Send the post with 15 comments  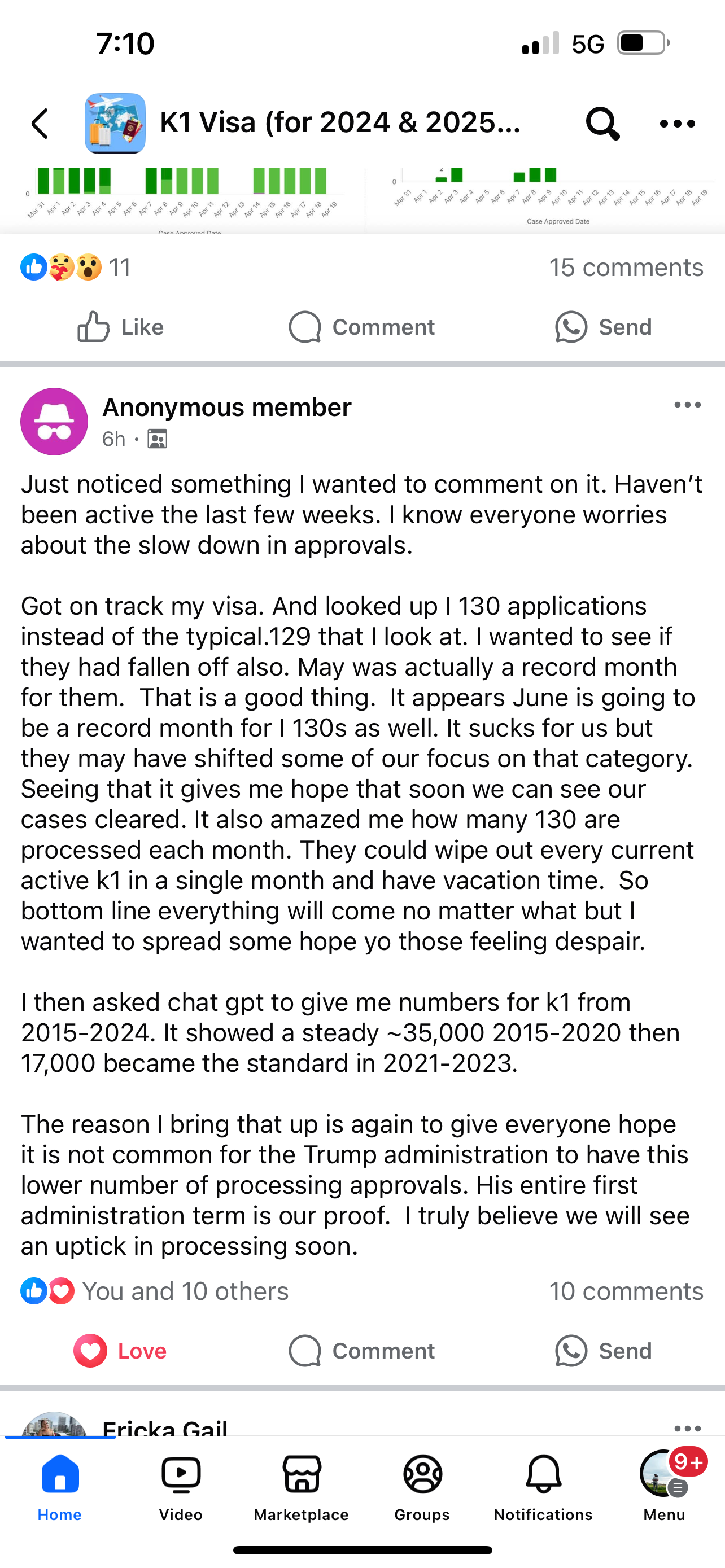click(602, 327)
